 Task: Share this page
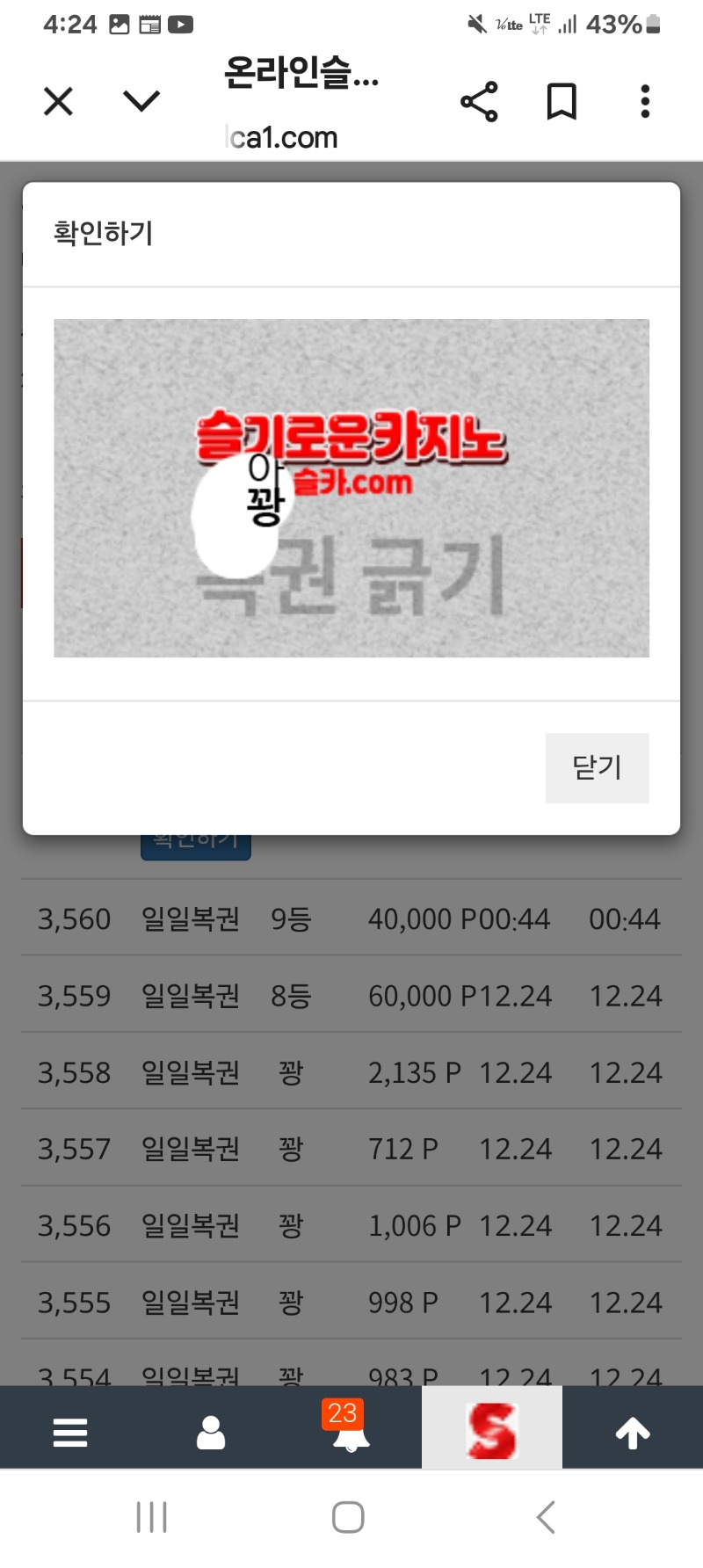[x=479, y=102]
